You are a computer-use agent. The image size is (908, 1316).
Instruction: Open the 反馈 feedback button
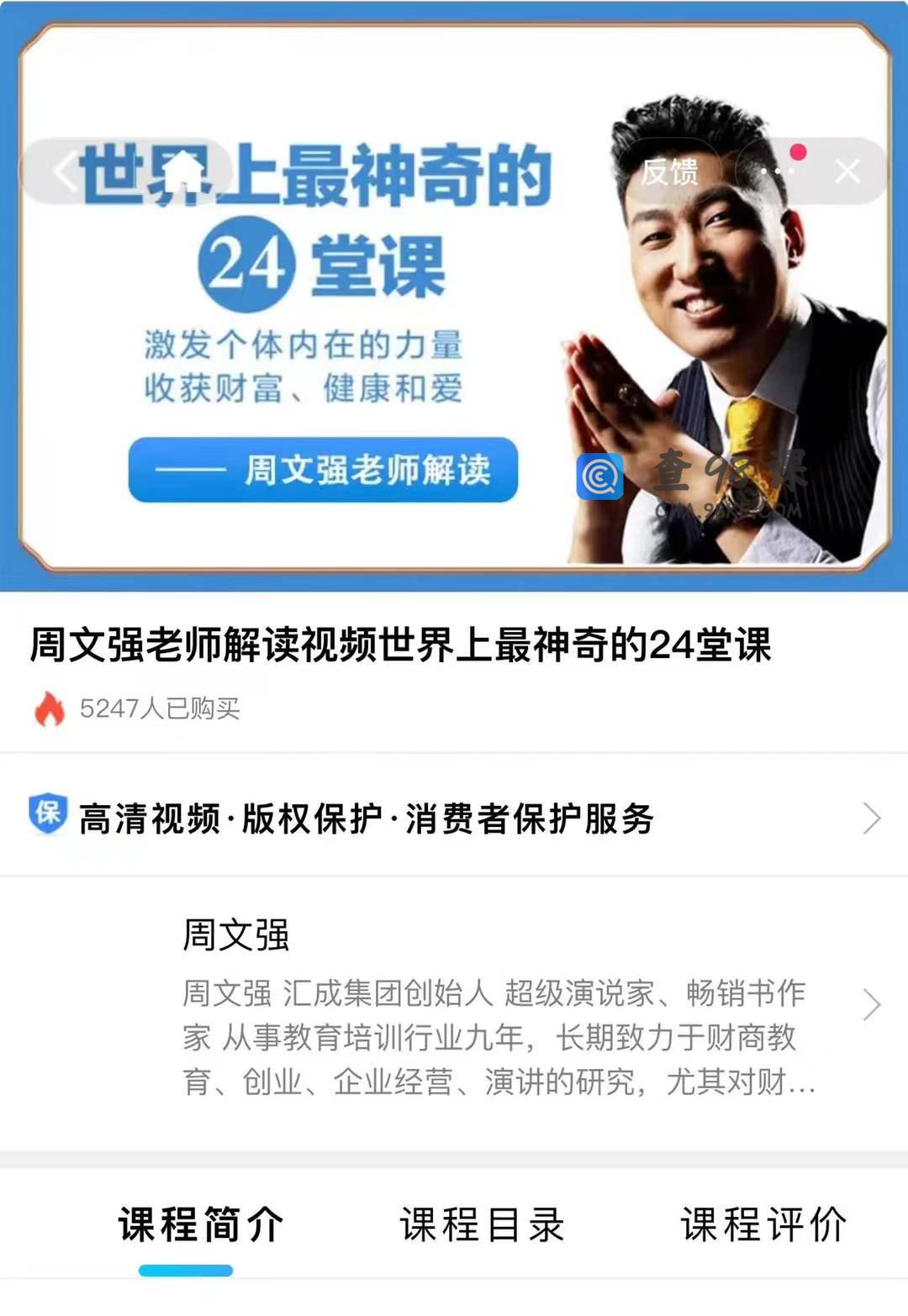(x=669, y=172)
